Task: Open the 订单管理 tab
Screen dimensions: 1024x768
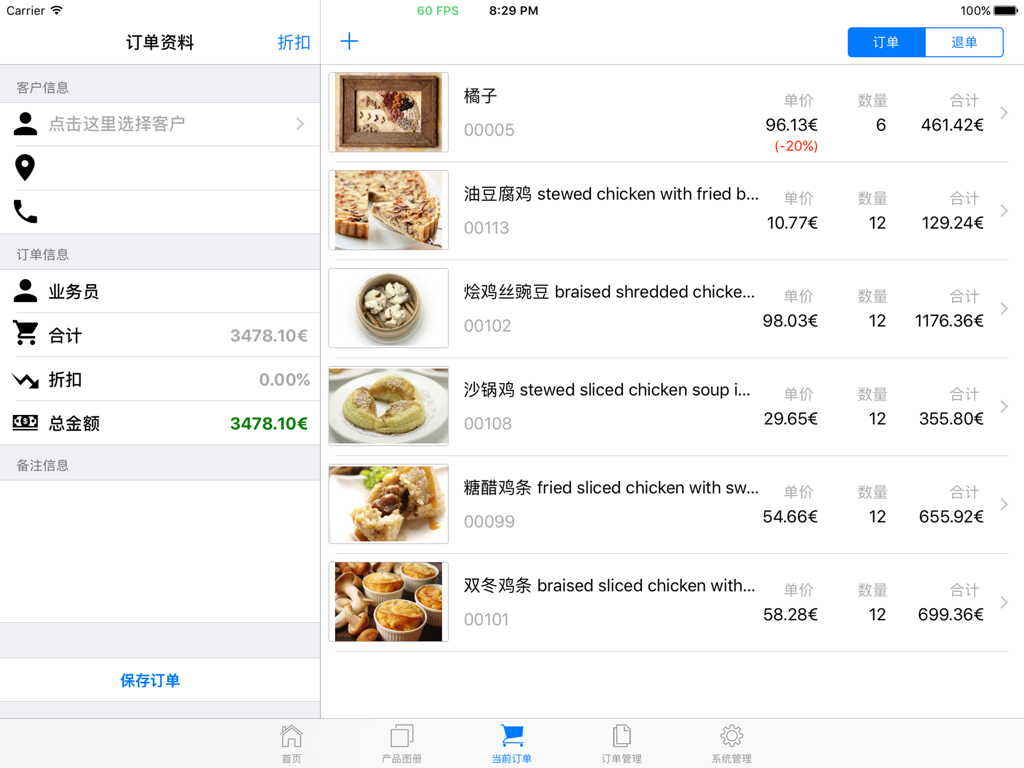Action: (621, 744)
